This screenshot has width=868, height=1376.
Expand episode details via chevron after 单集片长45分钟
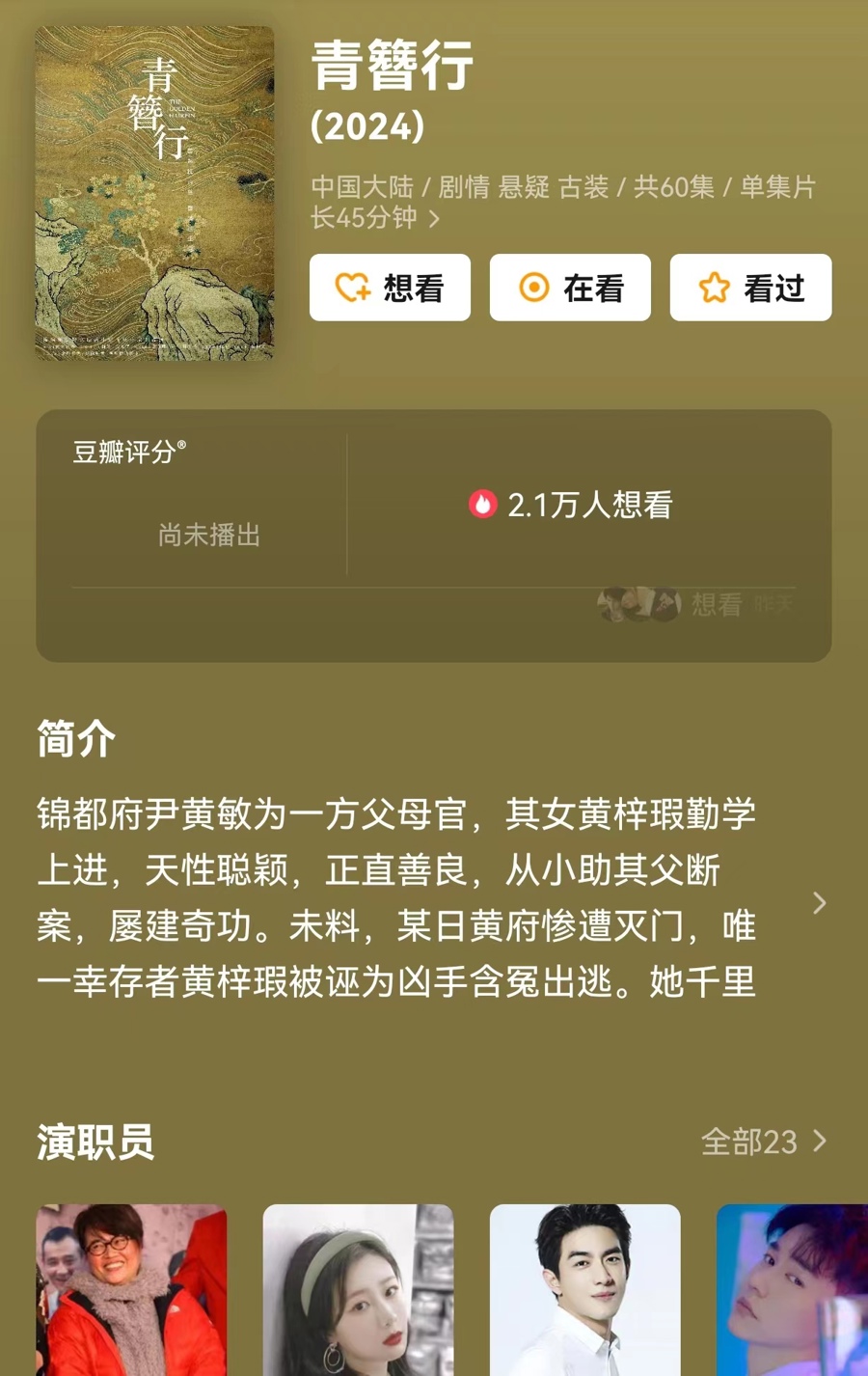[x=435, y=220]
